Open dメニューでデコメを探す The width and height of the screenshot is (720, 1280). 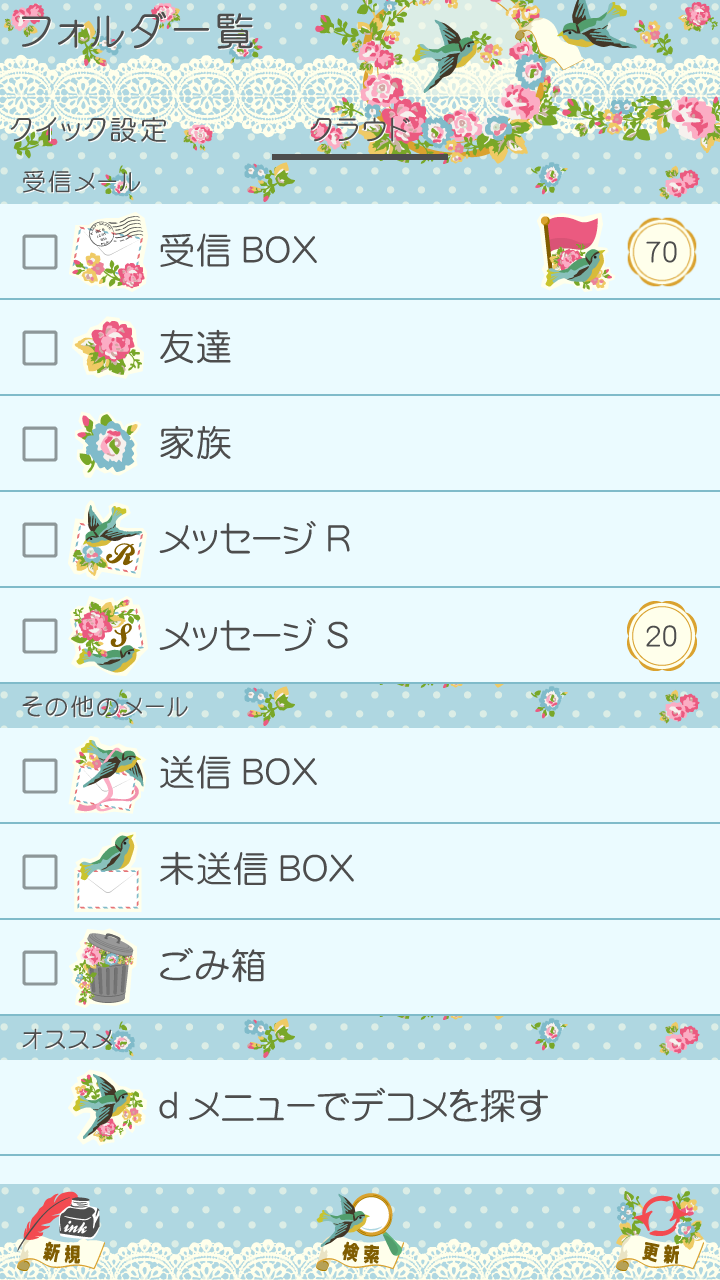(354, 1107)
